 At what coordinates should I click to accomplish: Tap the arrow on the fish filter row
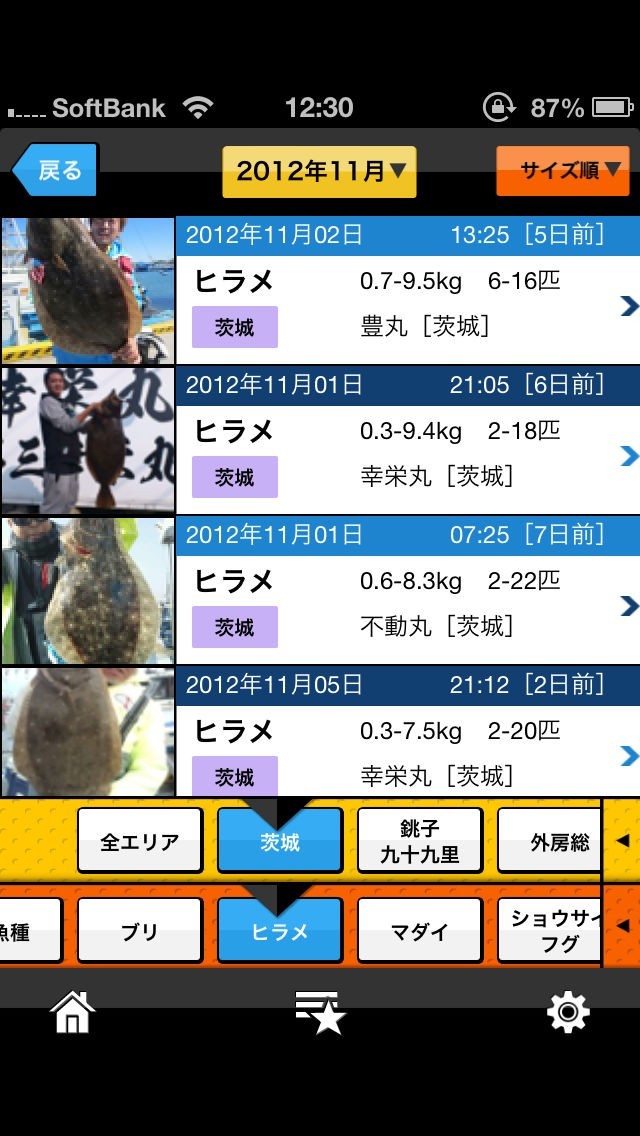tap(622, 932)
